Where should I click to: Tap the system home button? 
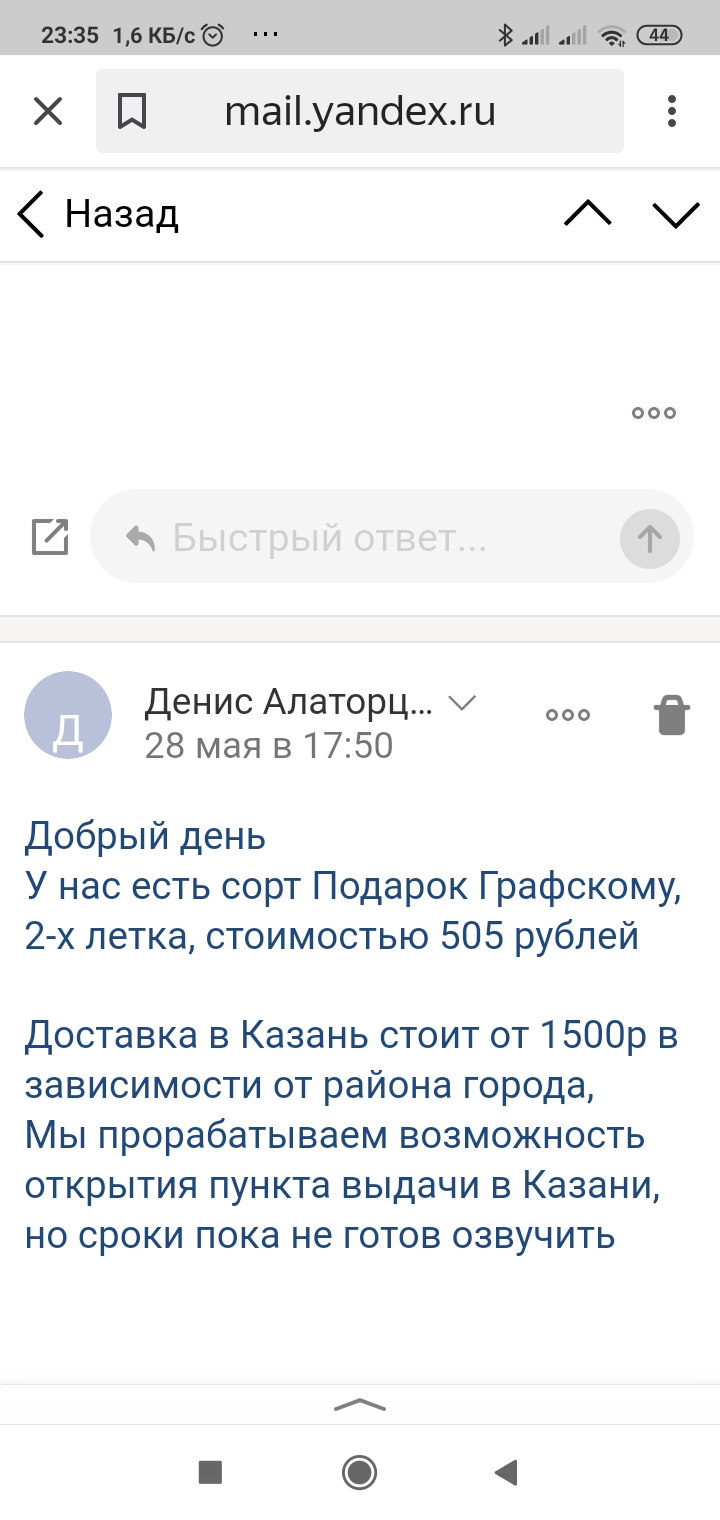point(359,1472)
